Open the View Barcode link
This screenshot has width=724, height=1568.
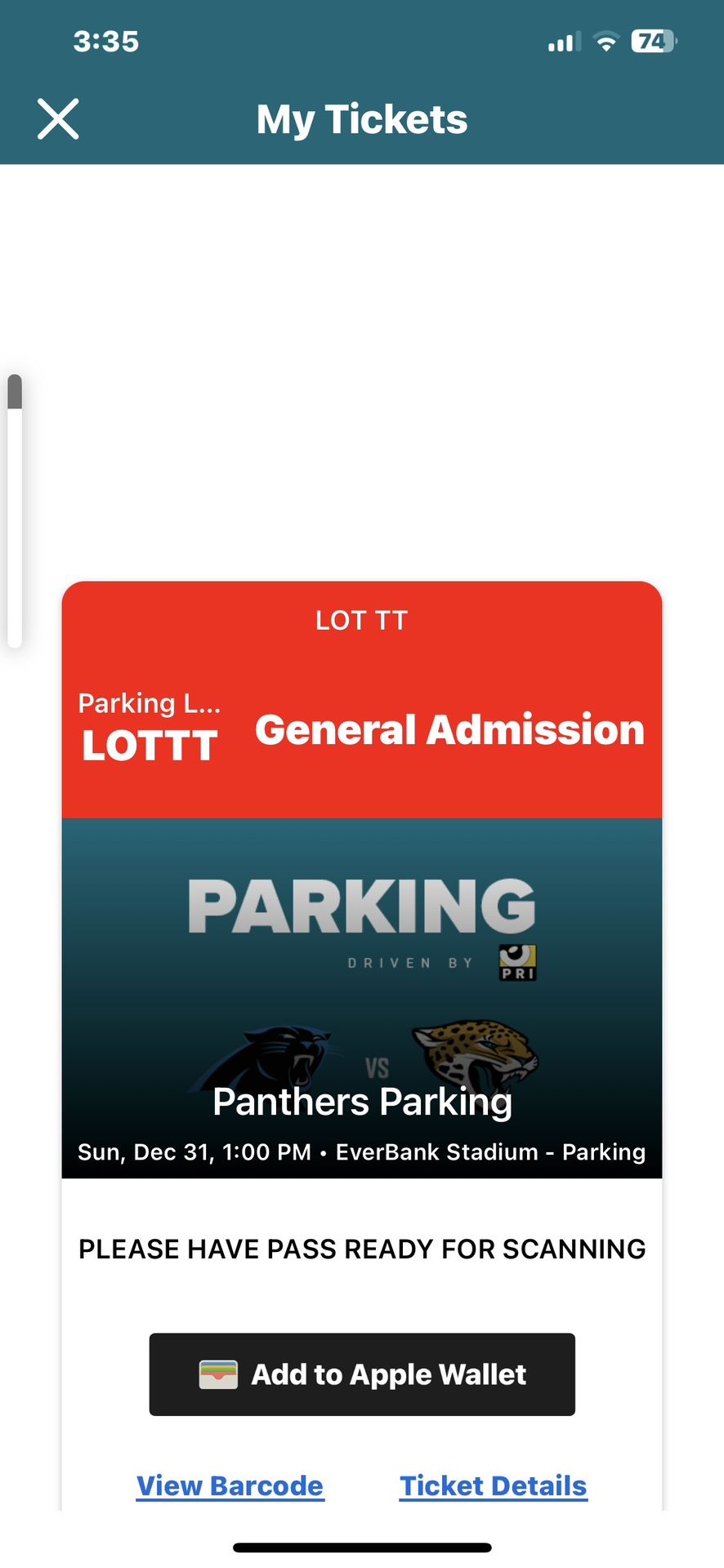230,1486
